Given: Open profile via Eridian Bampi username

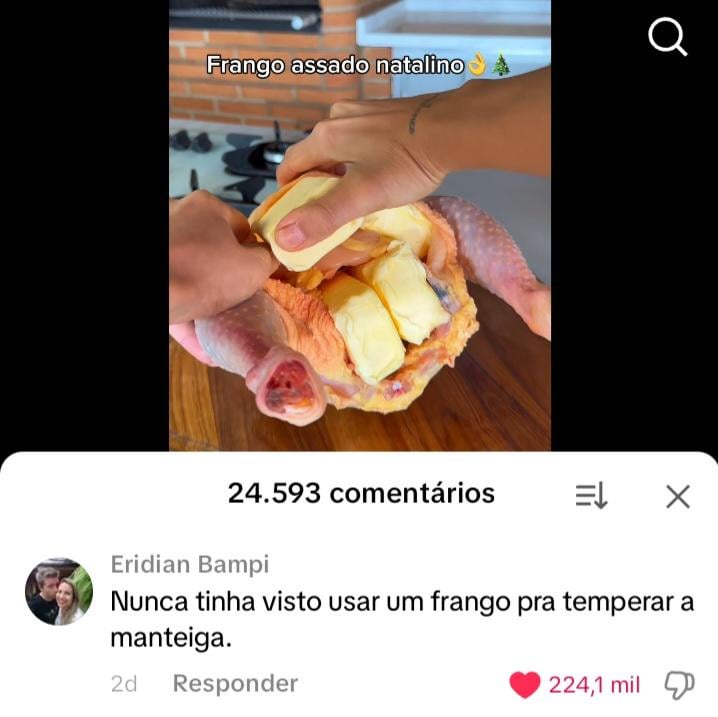Looking at the screenshot, I should click(189, 564).
